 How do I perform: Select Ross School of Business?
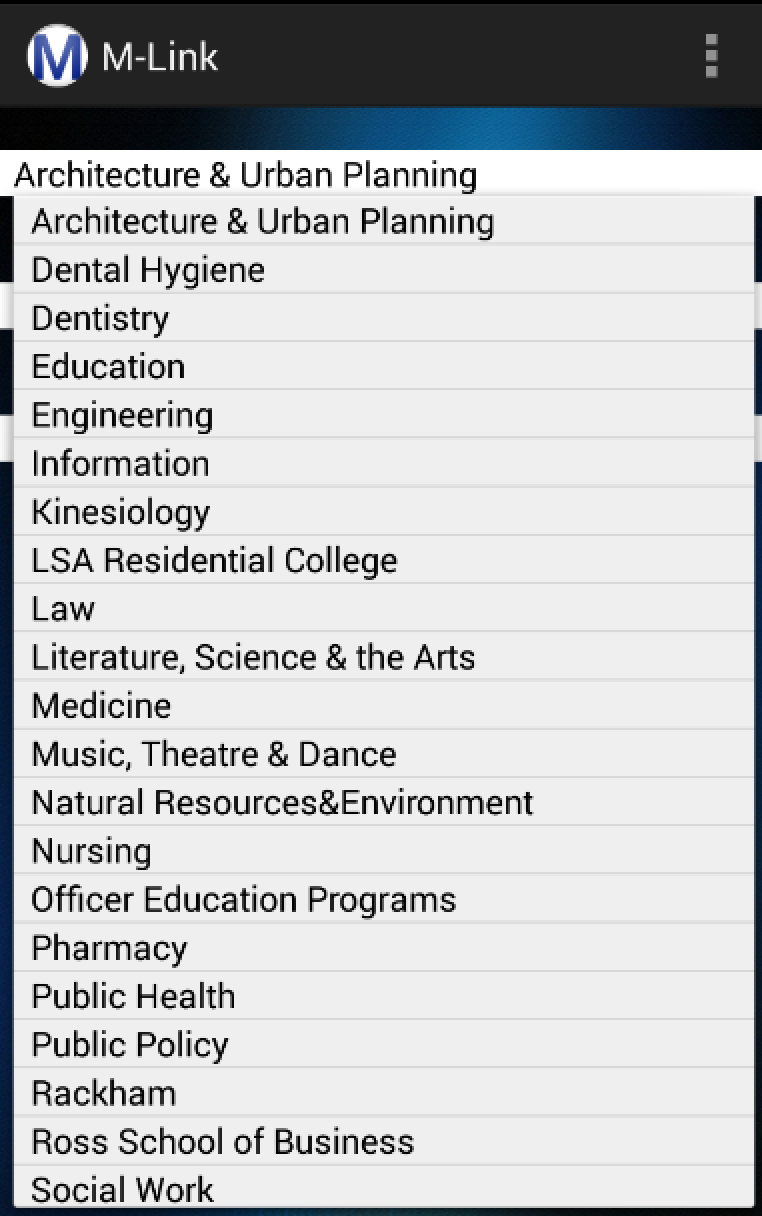pyautogui.click(x=383, y=1141)
